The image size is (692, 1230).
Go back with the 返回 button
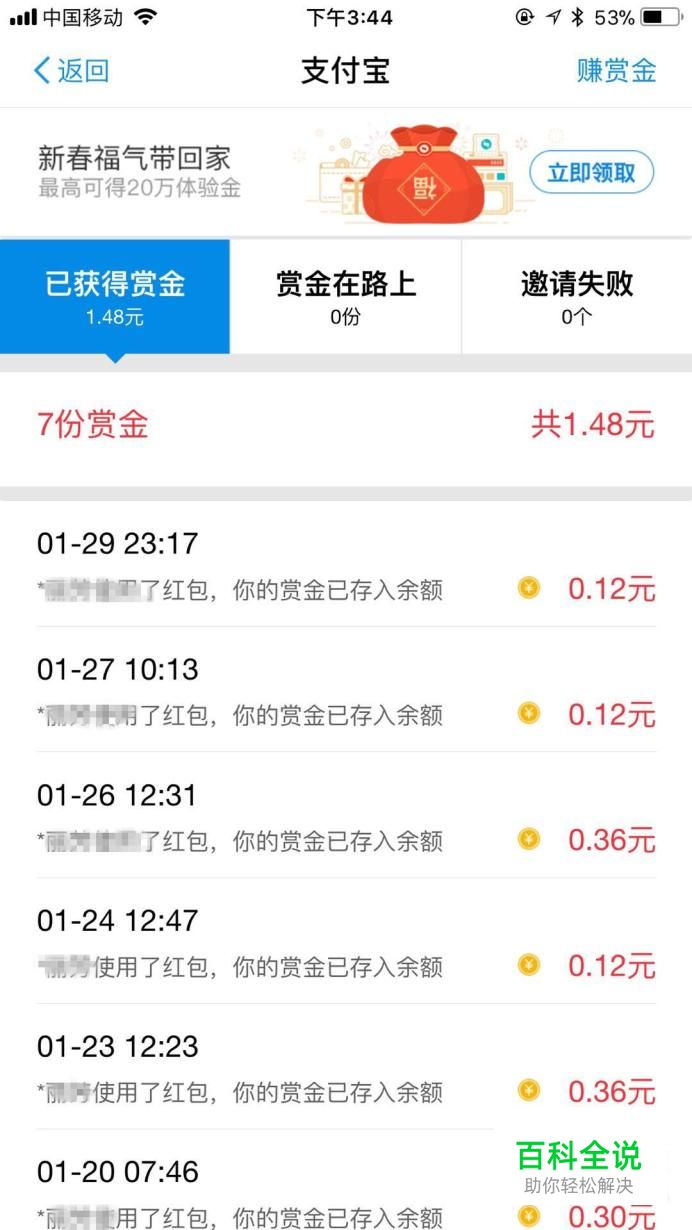tap(71, 71)
